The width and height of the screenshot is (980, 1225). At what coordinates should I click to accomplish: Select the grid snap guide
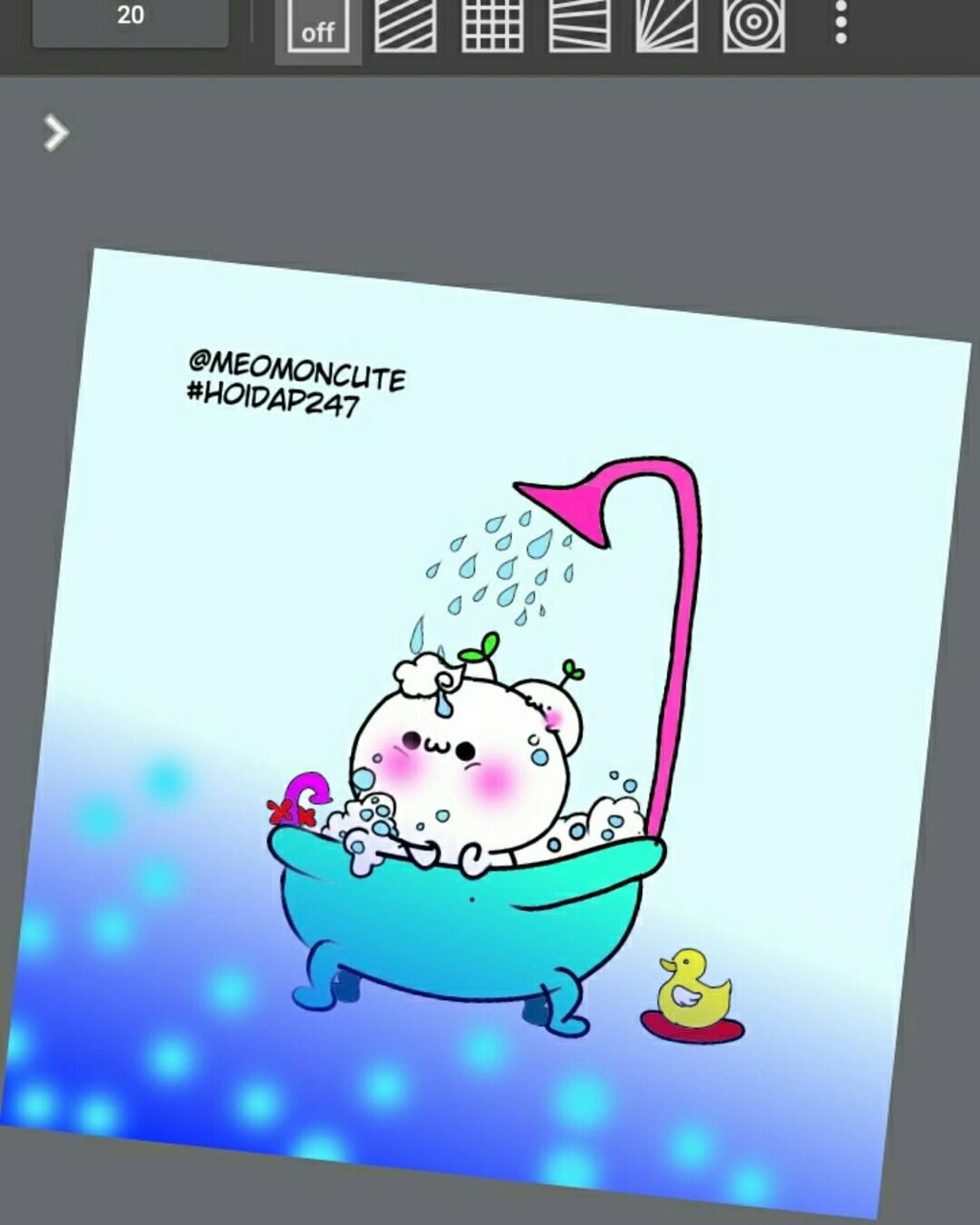492,26
